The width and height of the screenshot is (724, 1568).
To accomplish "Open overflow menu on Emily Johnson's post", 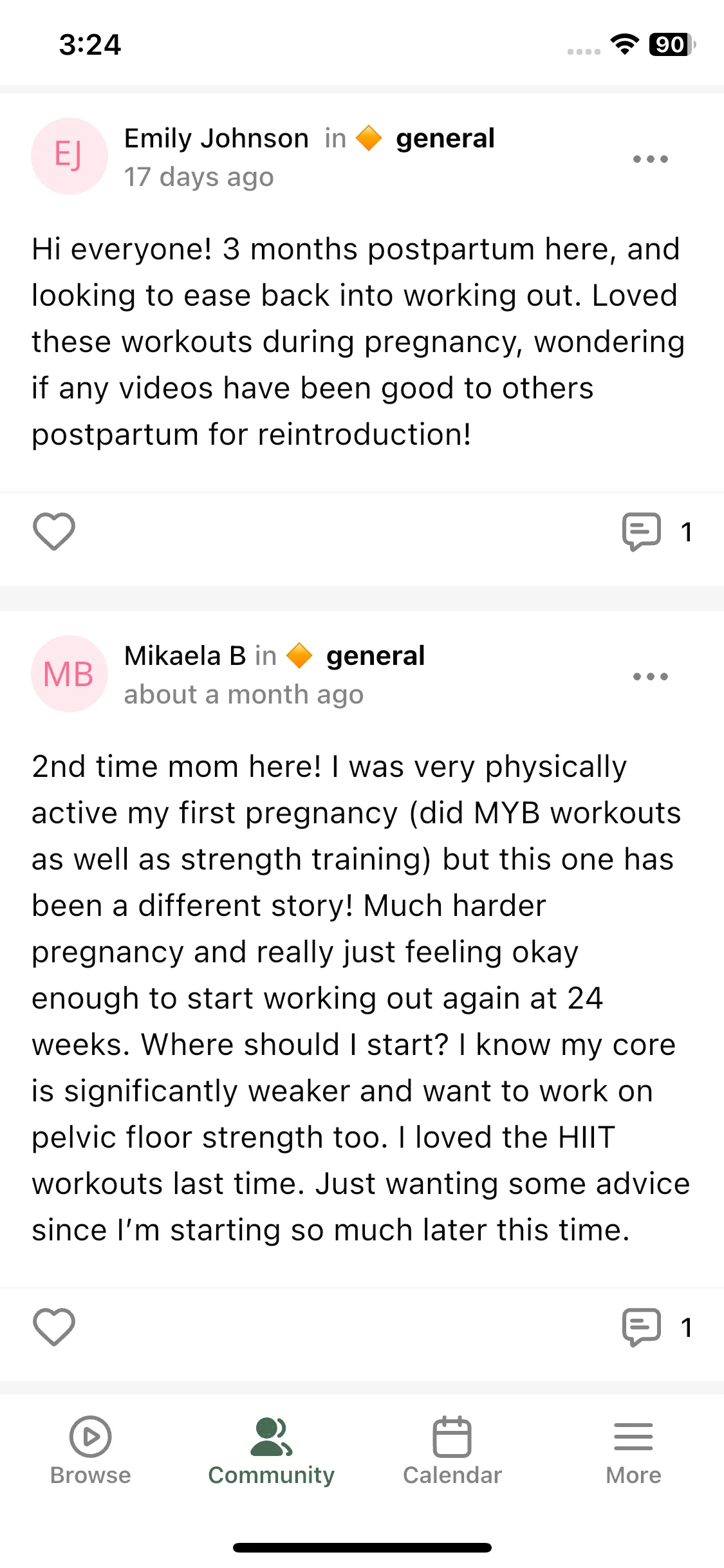I will [650, 159].
